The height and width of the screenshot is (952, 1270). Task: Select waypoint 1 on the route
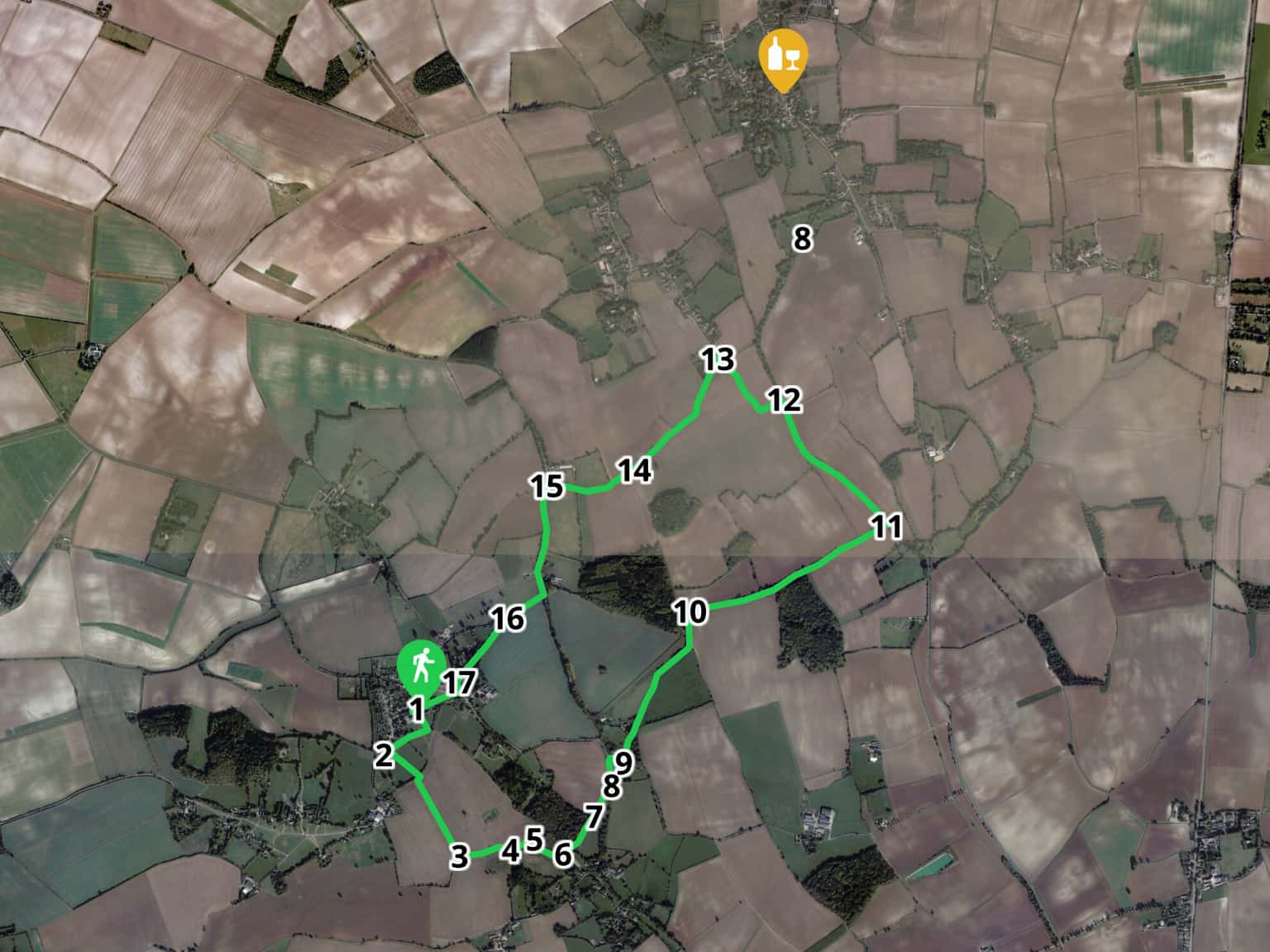pos(416,709)
